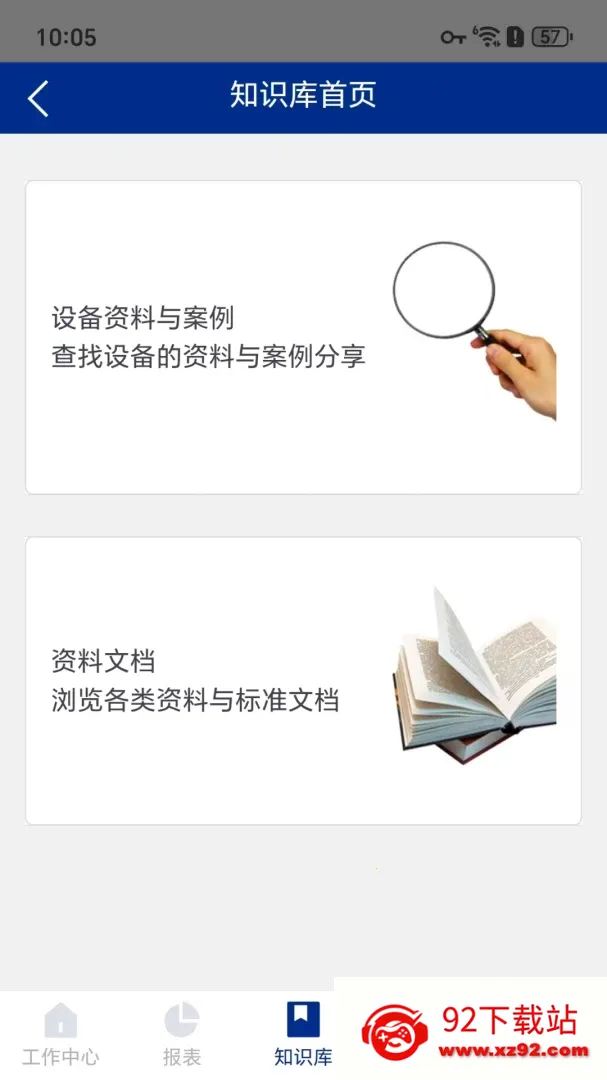The width and height of the screenshot is (607, 1080).
Task: Open the 资料文档 card
Action: coord(303,681)
